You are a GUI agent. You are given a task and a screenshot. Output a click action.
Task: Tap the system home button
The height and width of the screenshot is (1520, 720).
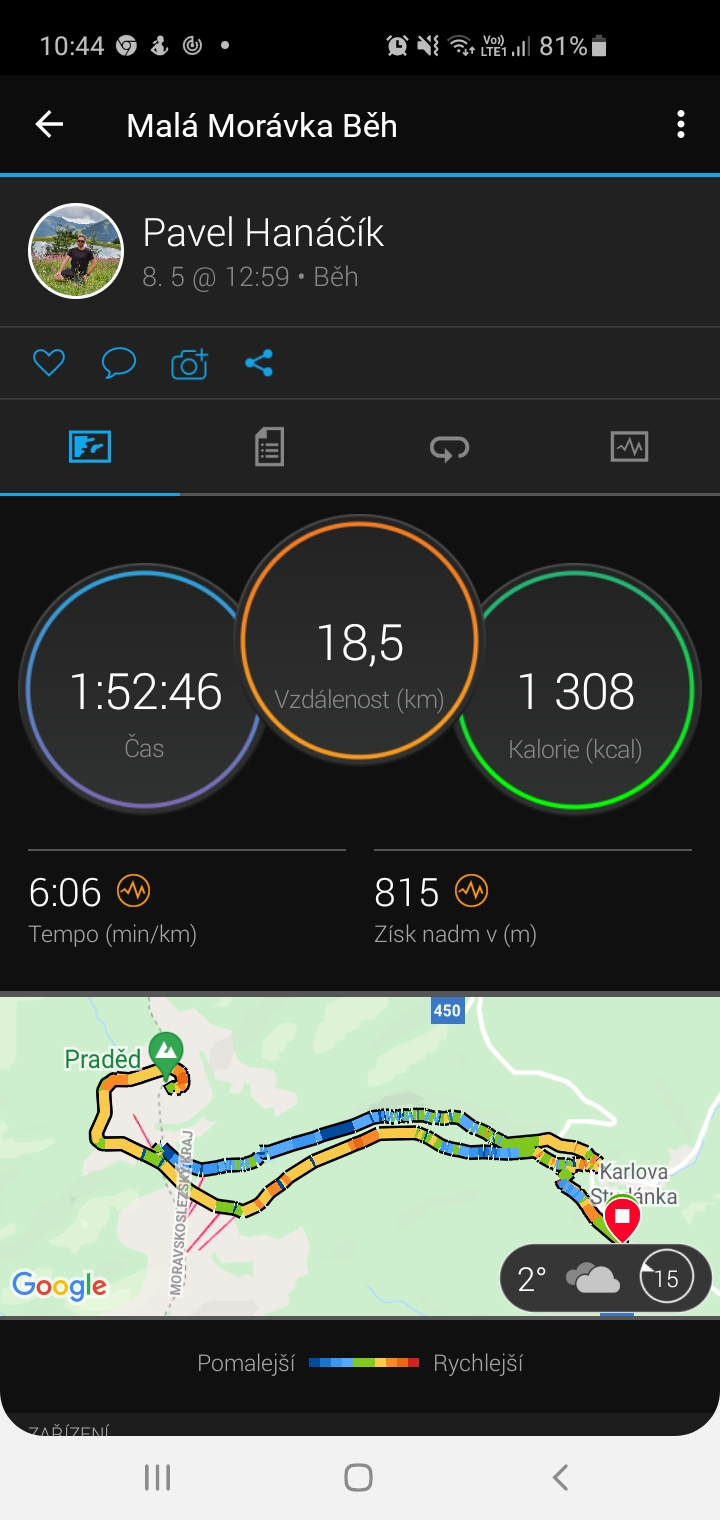tap(359, 1477)
